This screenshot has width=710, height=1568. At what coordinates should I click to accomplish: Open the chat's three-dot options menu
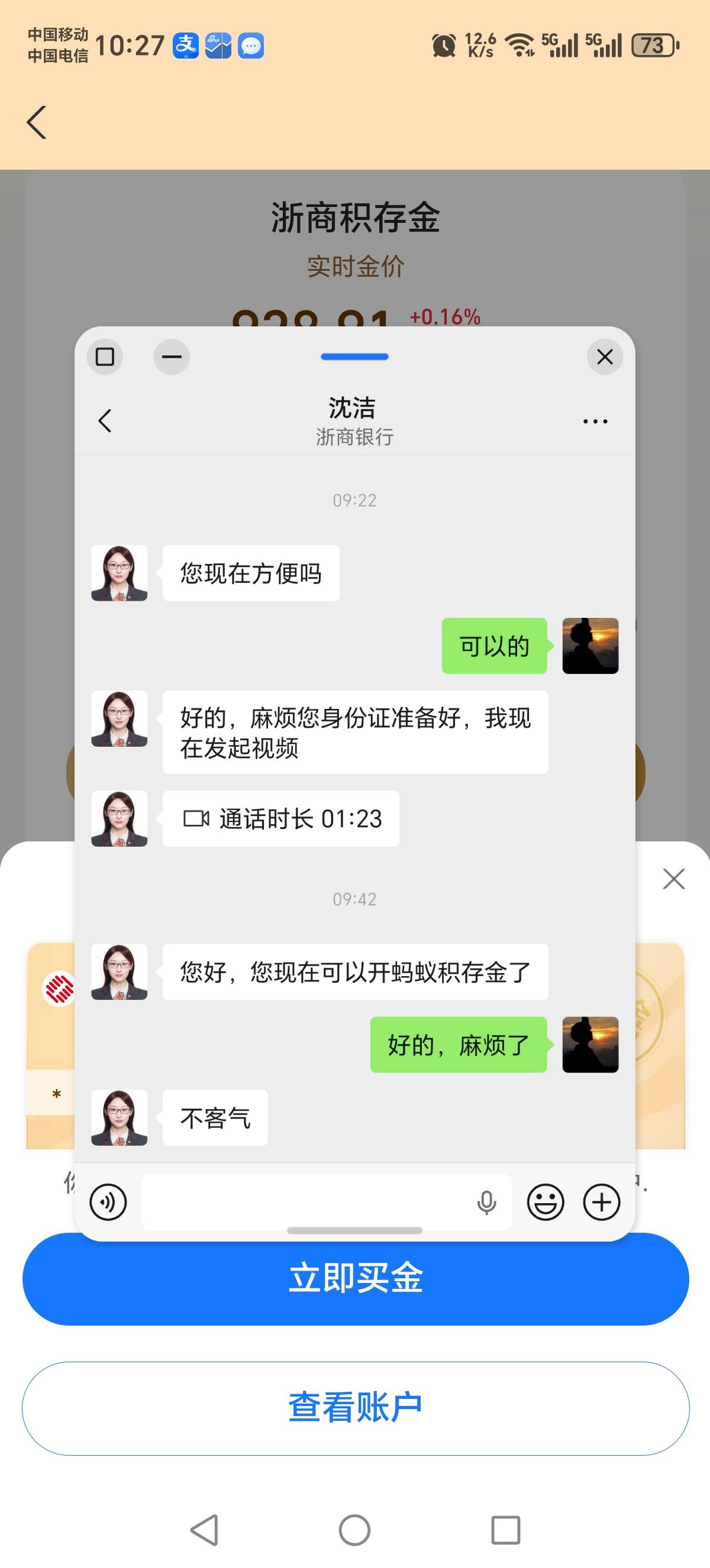(x=595, y=421)
